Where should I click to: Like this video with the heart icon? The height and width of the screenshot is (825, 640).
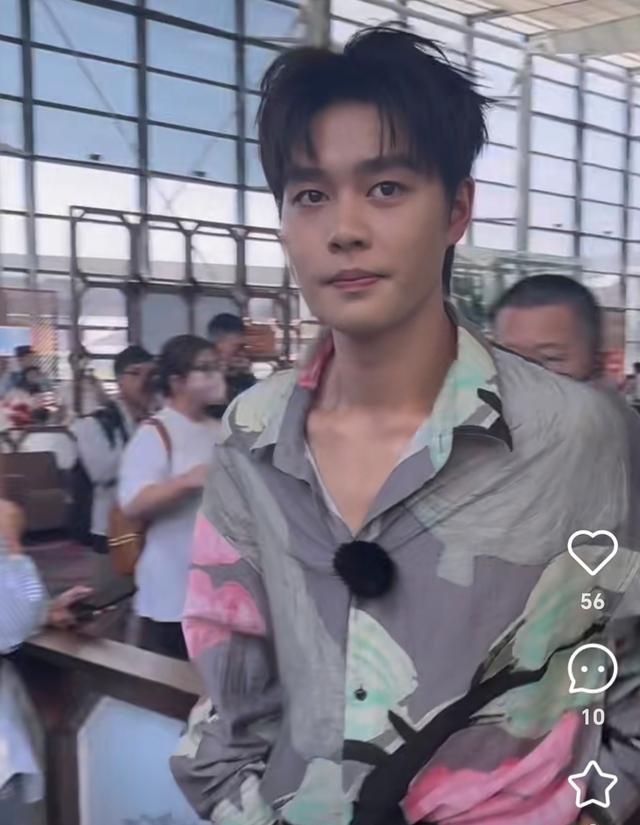(x=592, y=552)
